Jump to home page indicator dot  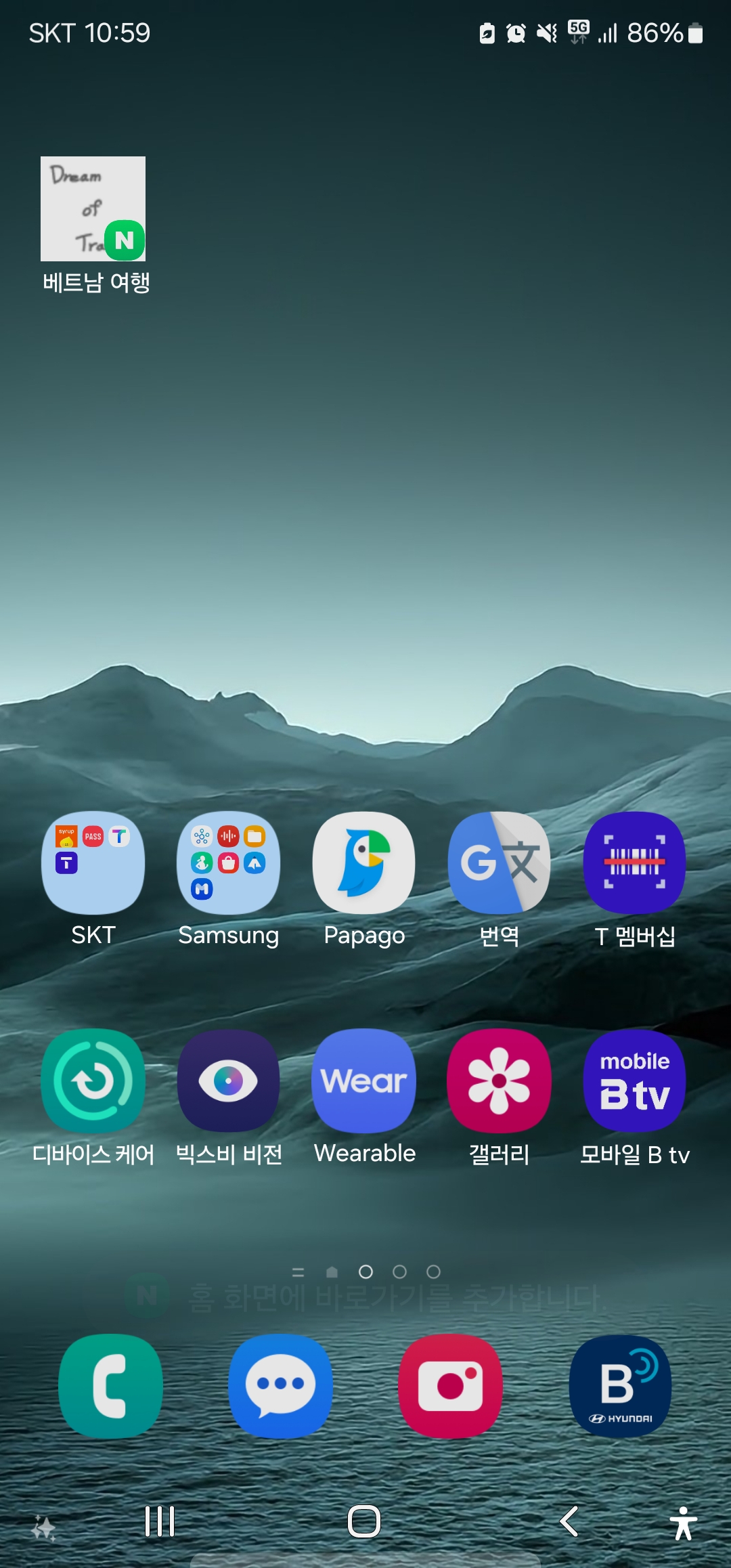coord(332,1272)
